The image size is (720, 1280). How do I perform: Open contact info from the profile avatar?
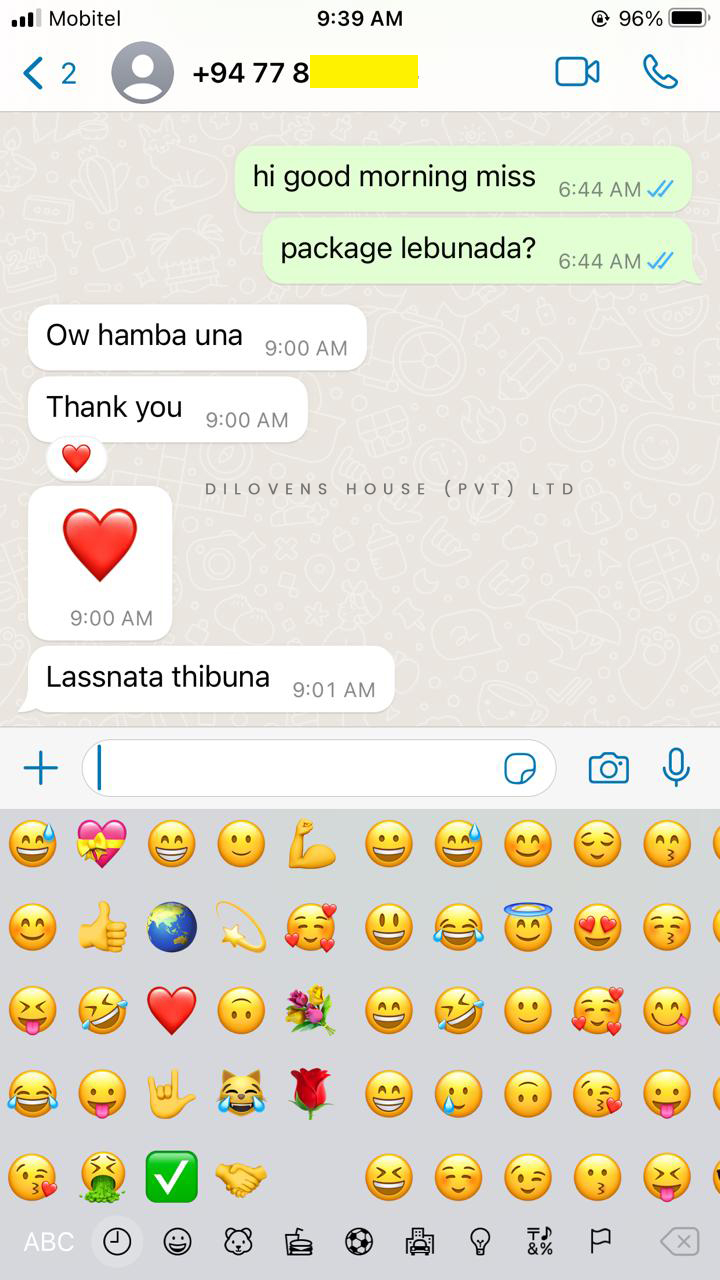(142, 73)
